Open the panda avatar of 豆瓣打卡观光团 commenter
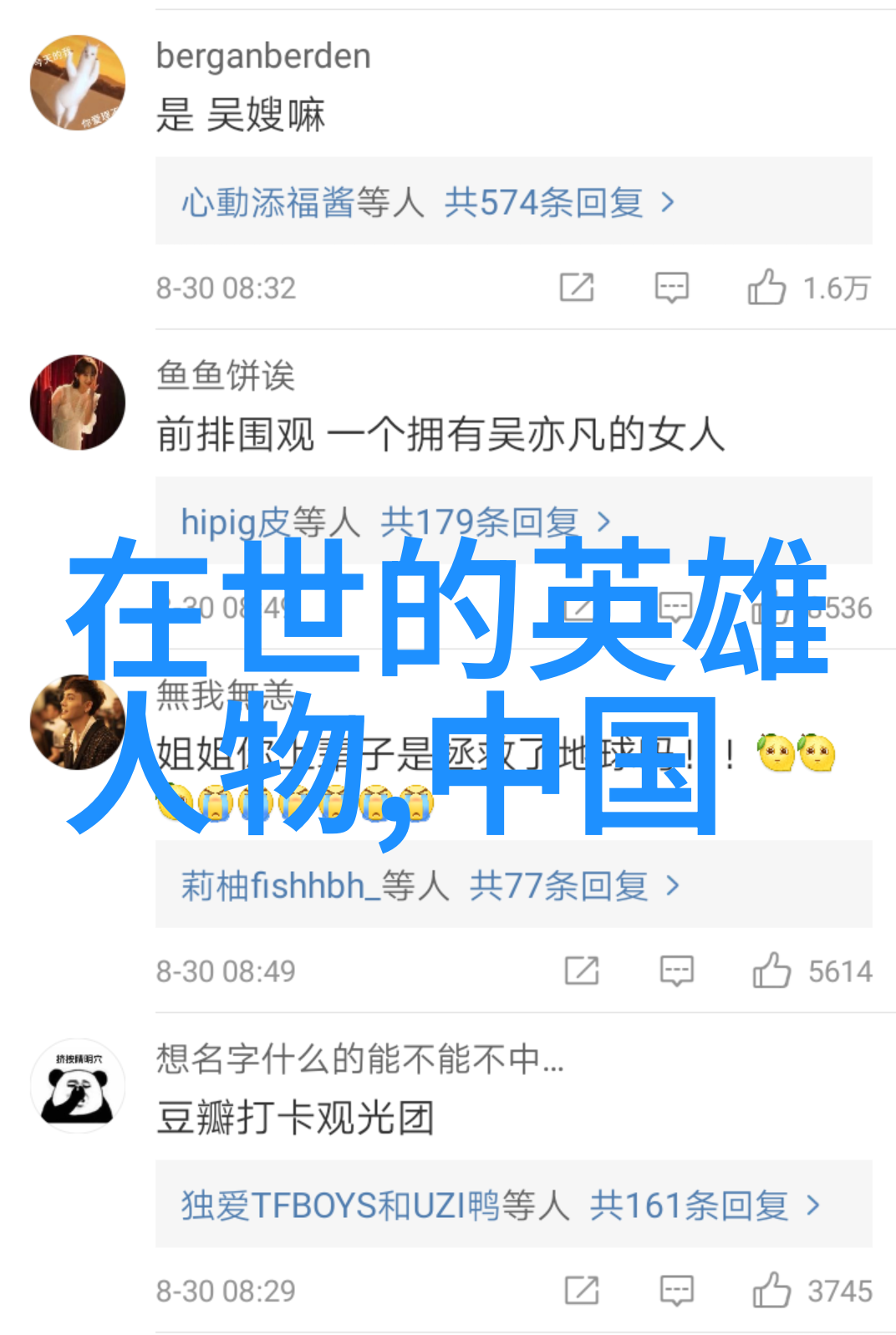 [x=78, y=1086]
